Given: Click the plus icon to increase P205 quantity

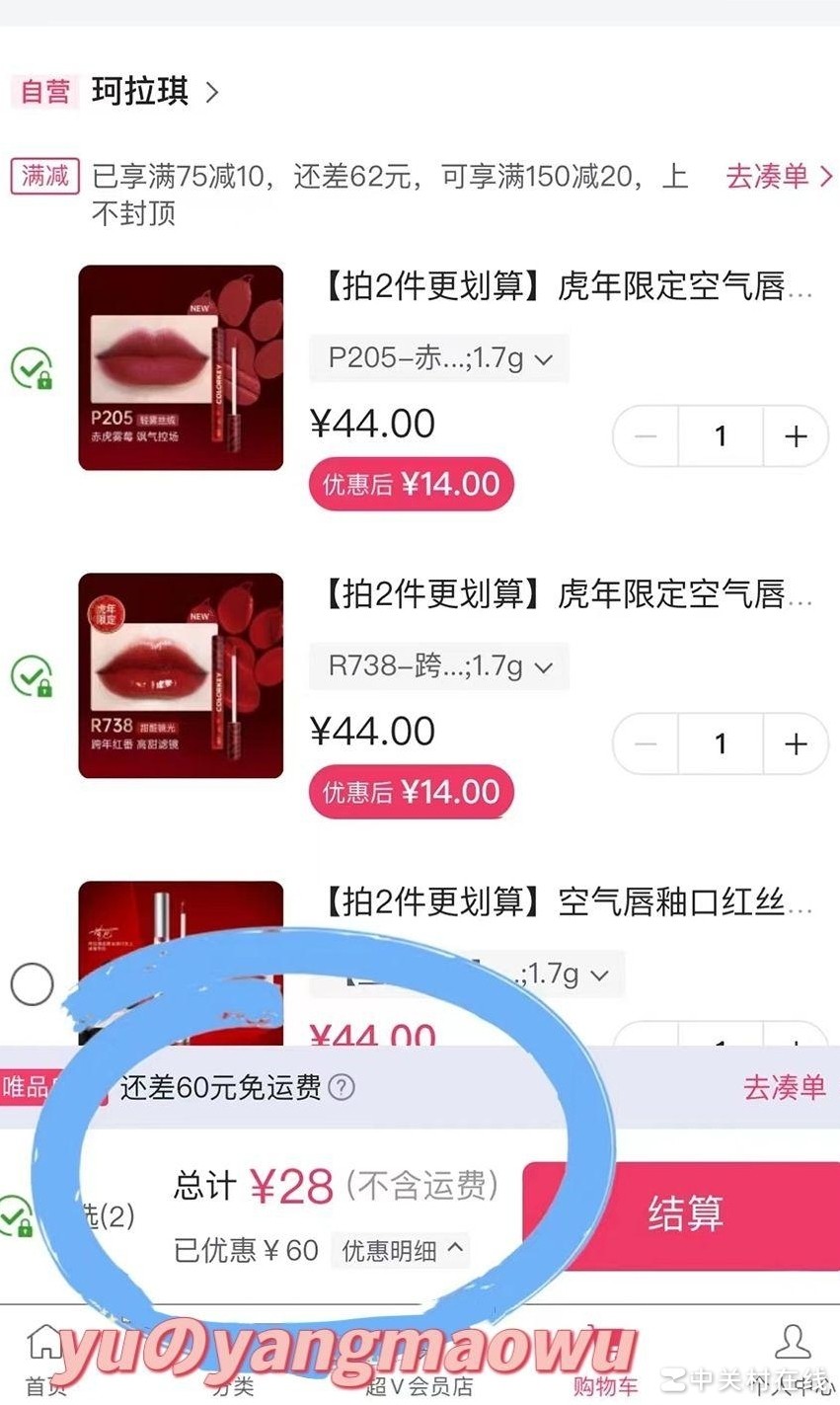Looking at the screenshot, I should pos(796,436).
